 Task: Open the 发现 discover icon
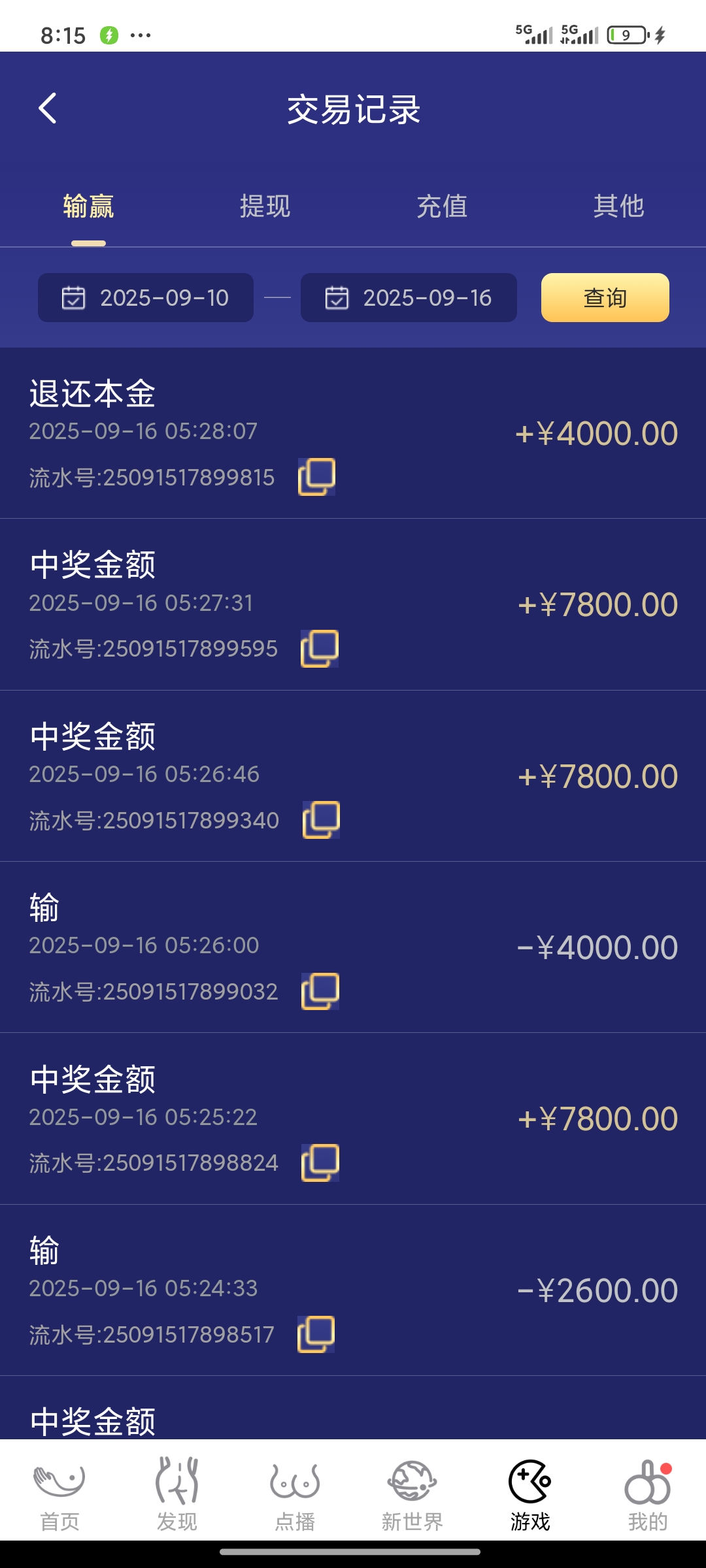(176, 1490)
